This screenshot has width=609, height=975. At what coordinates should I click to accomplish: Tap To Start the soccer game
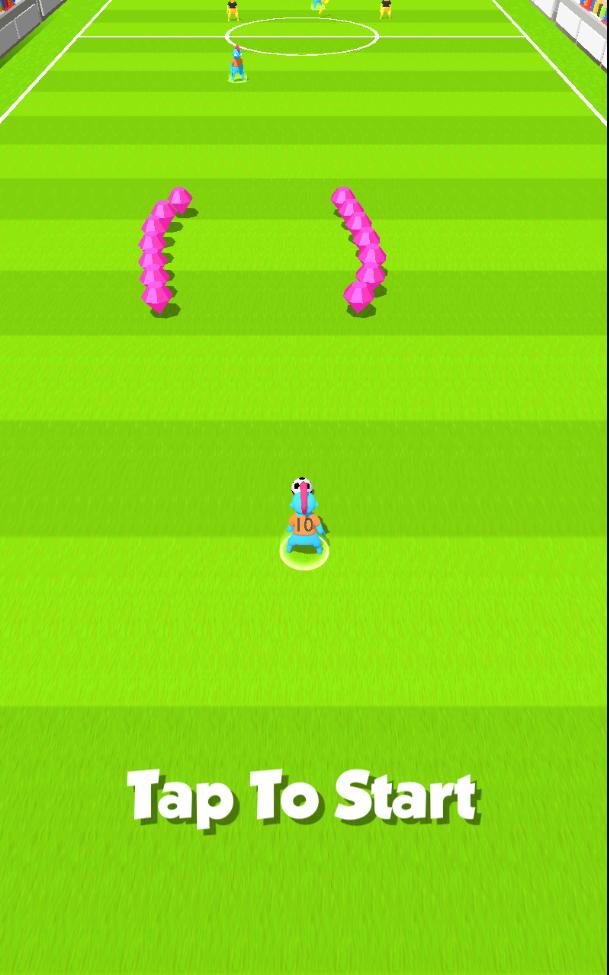[x=303, y=797]
